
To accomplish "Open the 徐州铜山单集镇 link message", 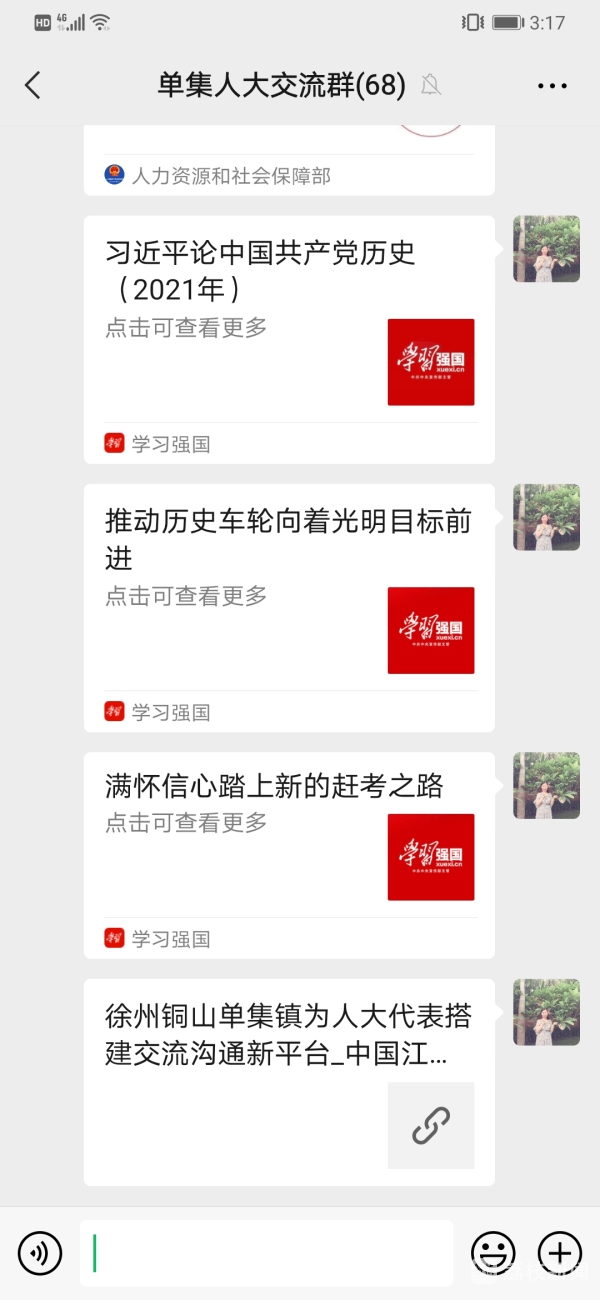I will pyautogui.click(x=288, y=1082).
